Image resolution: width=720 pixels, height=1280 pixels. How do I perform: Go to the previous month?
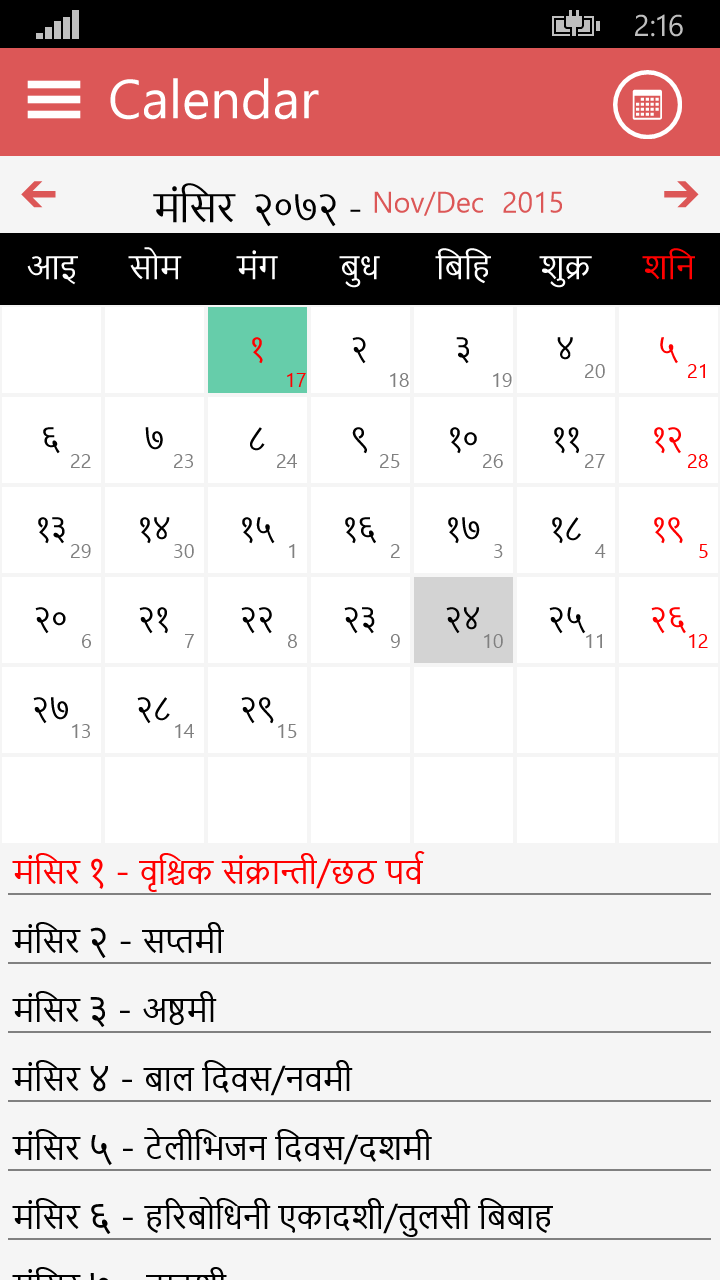39,194
